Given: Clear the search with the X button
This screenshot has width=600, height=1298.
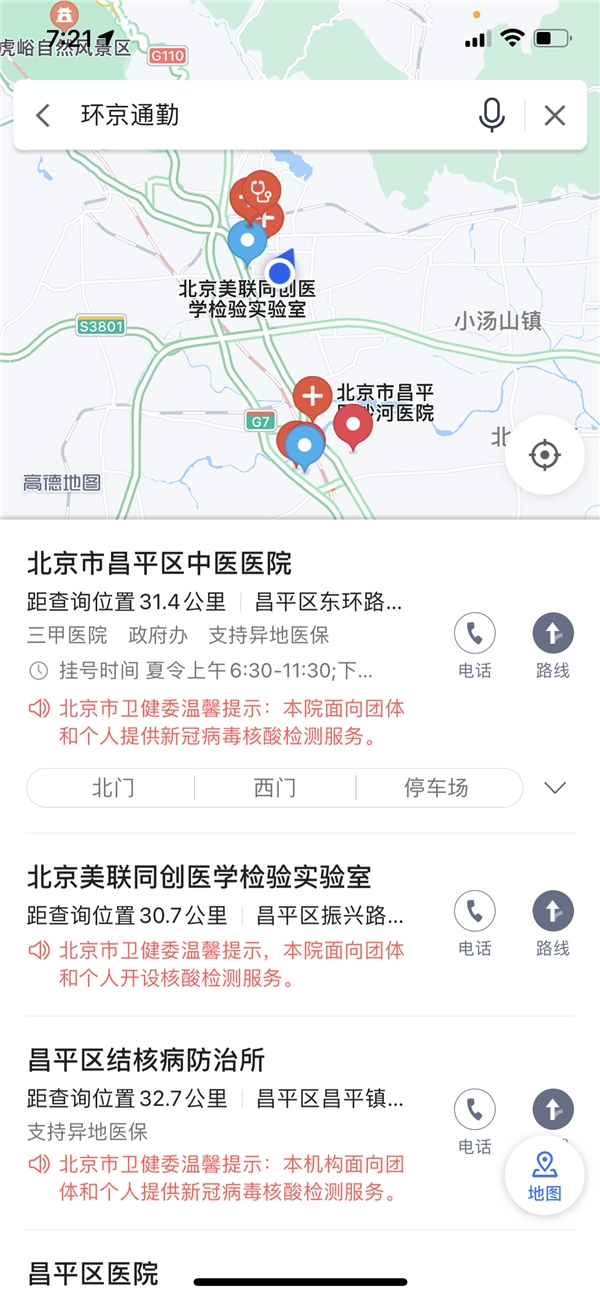Looking at the screenshot, I should click(x=555, y=116).
